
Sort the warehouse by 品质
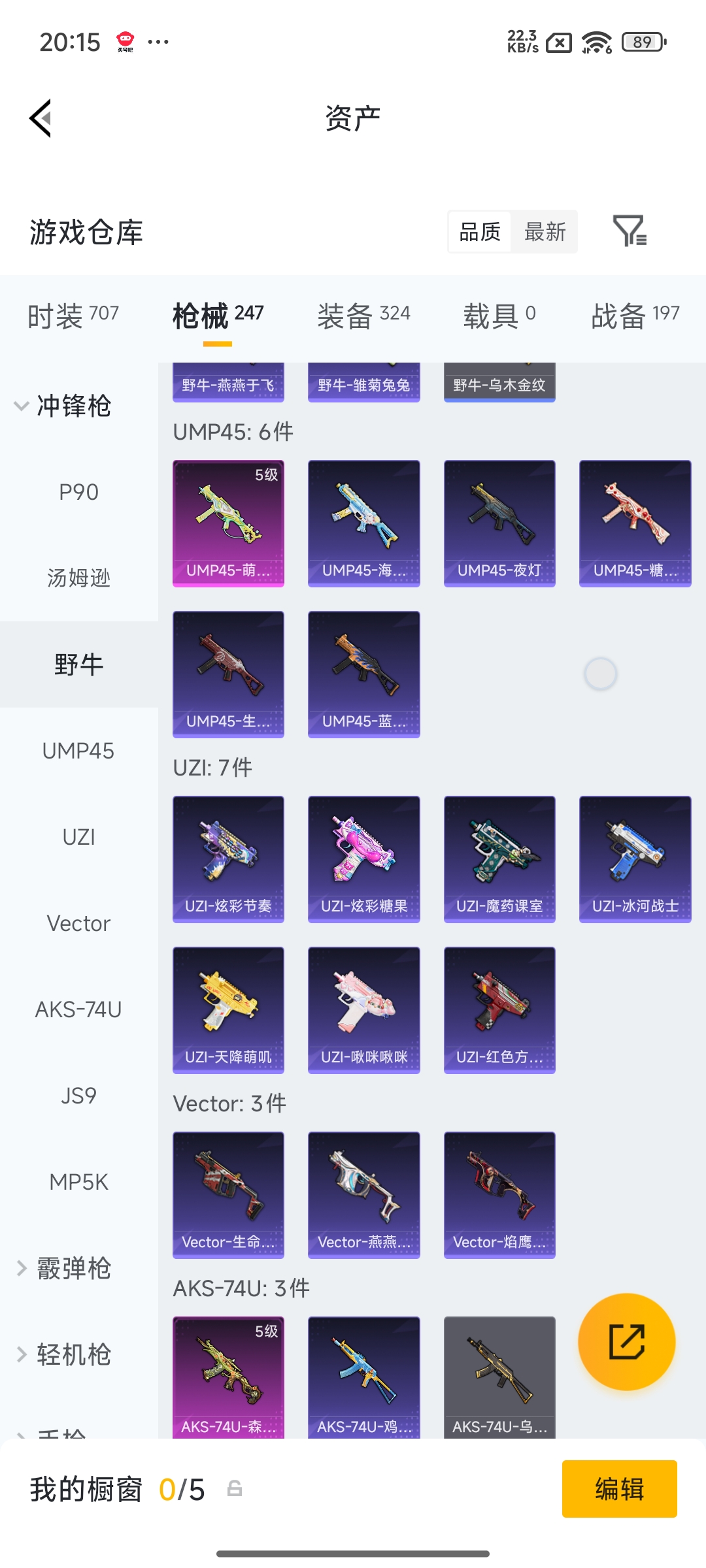tap(480, 232)
